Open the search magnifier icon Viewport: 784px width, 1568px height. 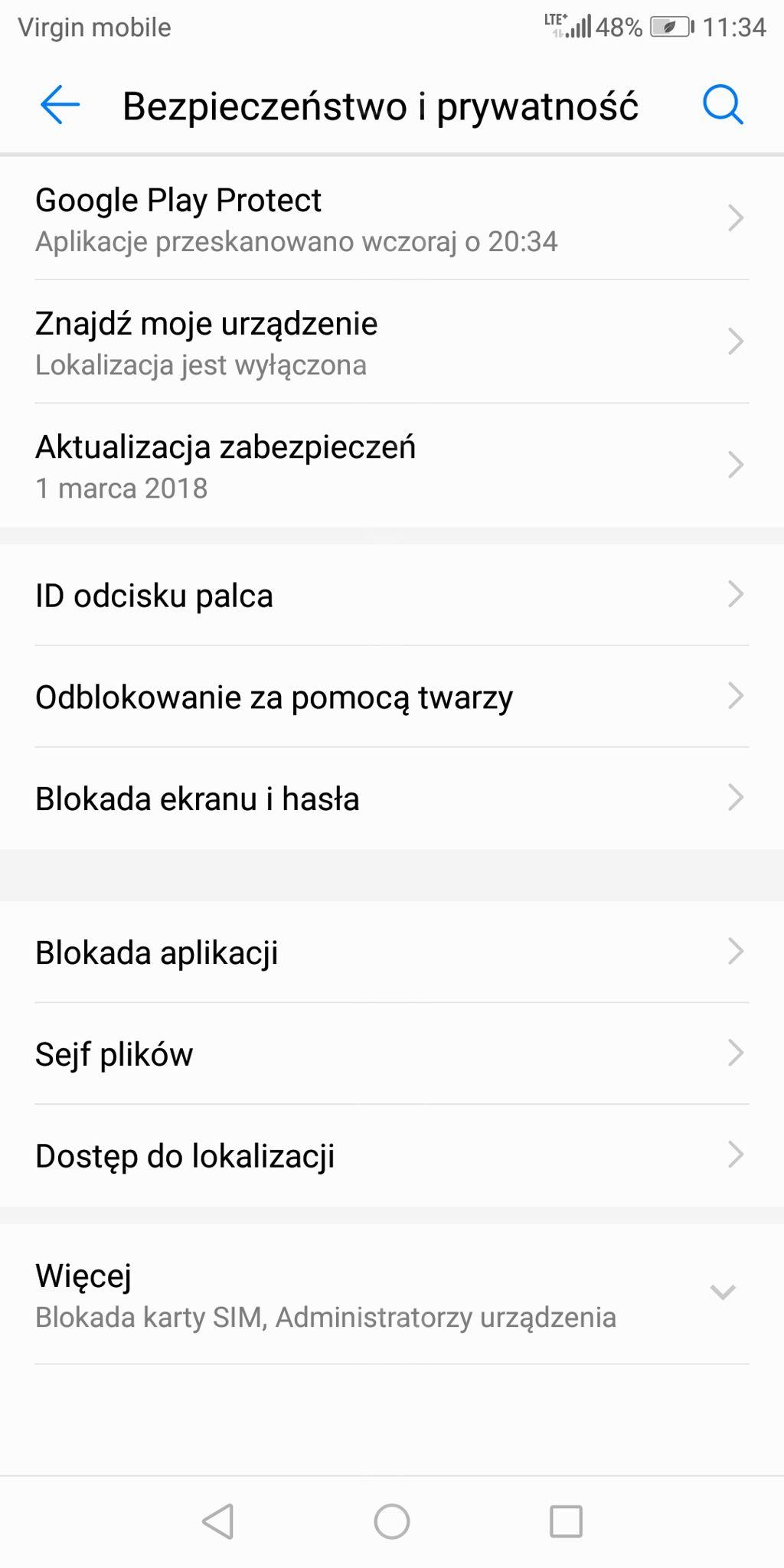click(x=722, y=105)
